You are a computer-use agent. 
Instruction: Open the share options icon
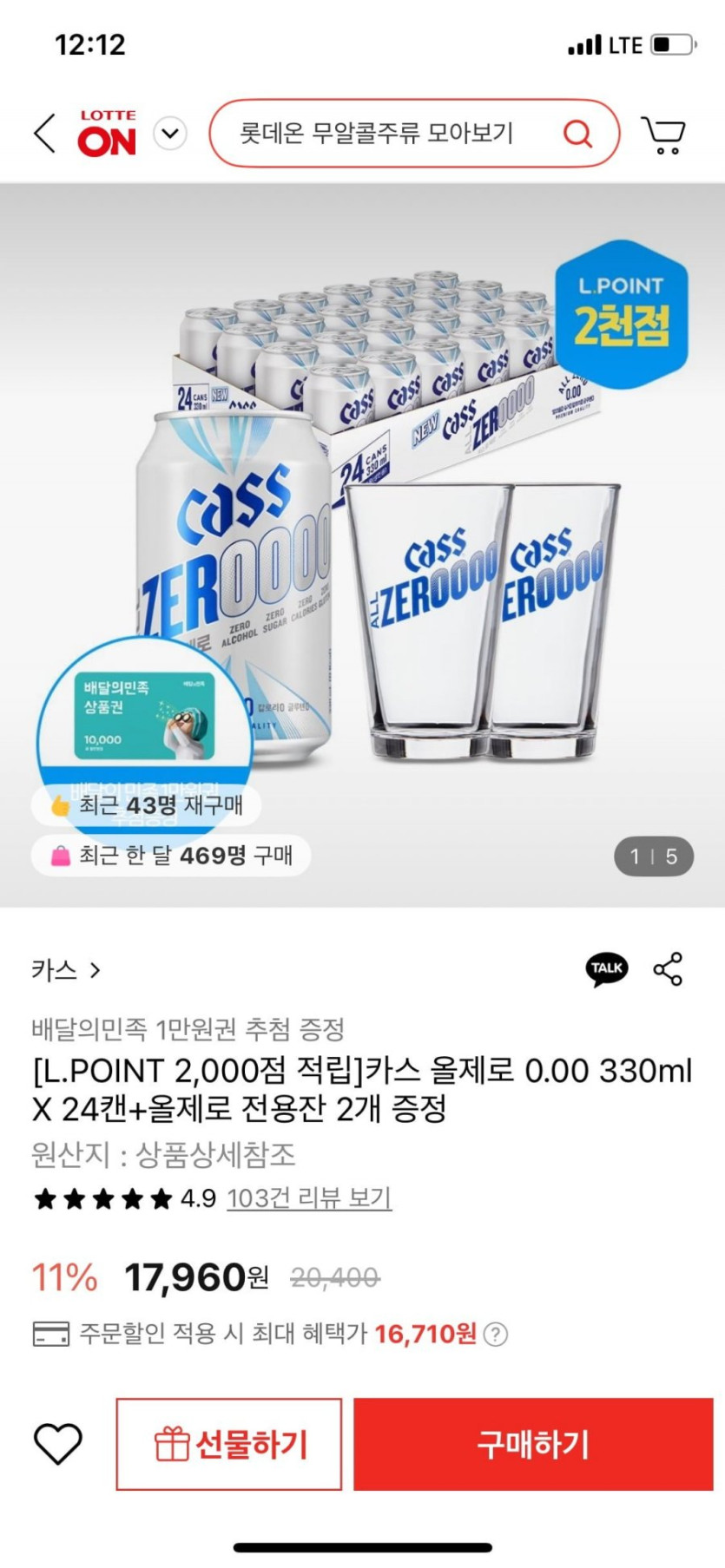point(668,968)
